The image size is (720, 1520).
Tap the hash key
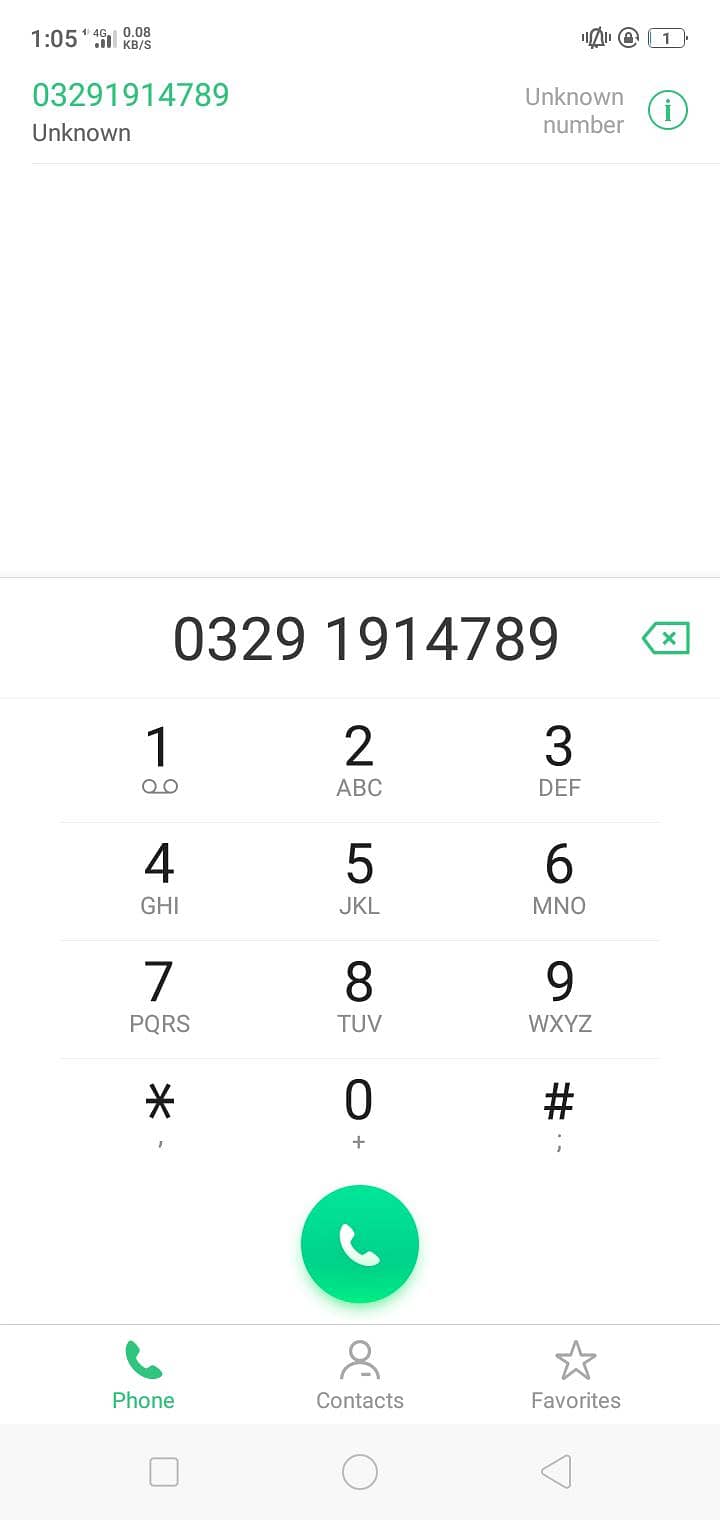[x=559, y=1113]
